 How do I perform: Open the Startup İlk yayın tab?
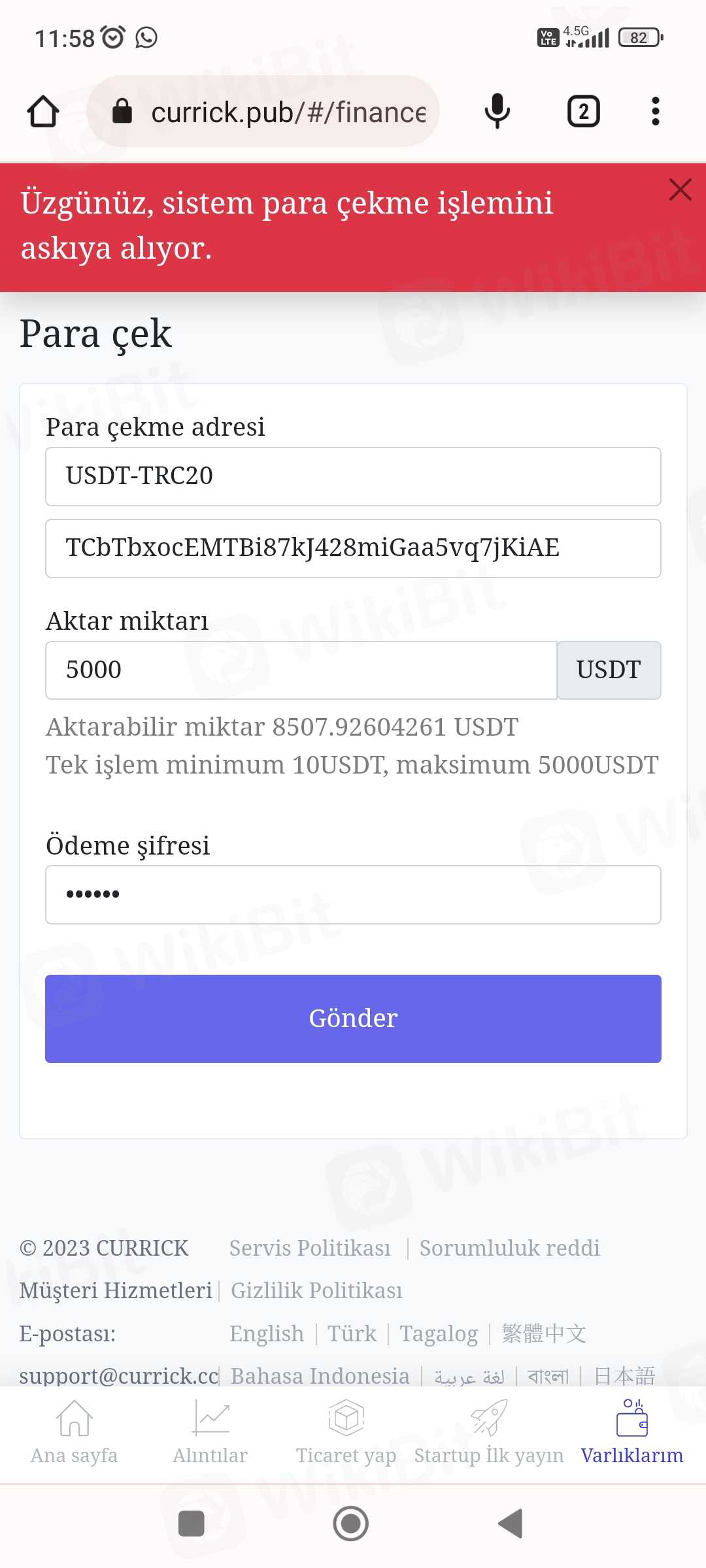[x=488, y=1432]
